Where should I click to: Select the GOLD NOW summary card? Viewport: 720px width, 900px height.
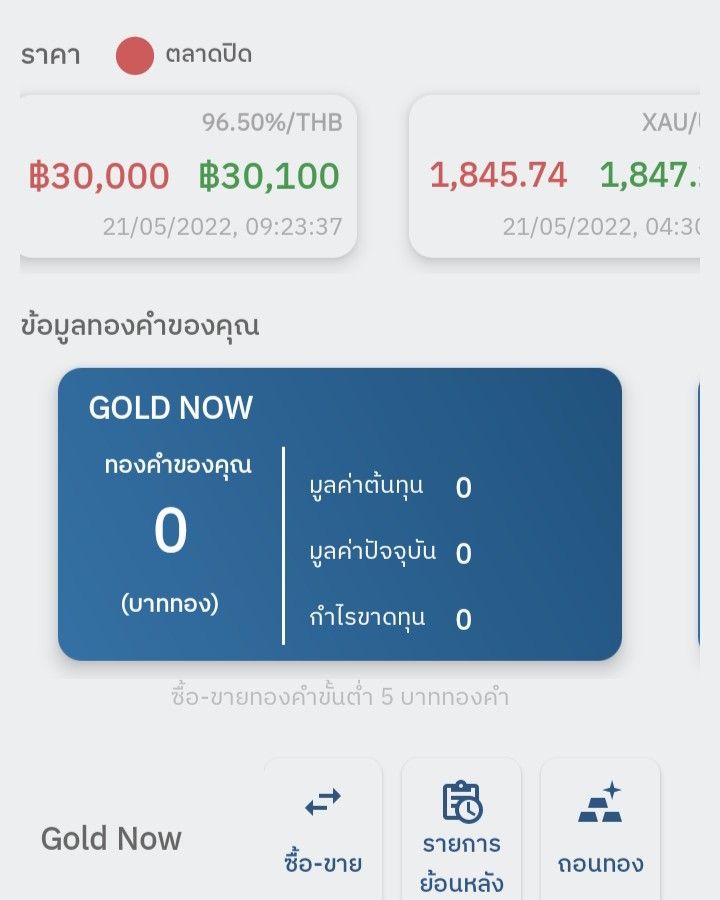coord(340,510)
